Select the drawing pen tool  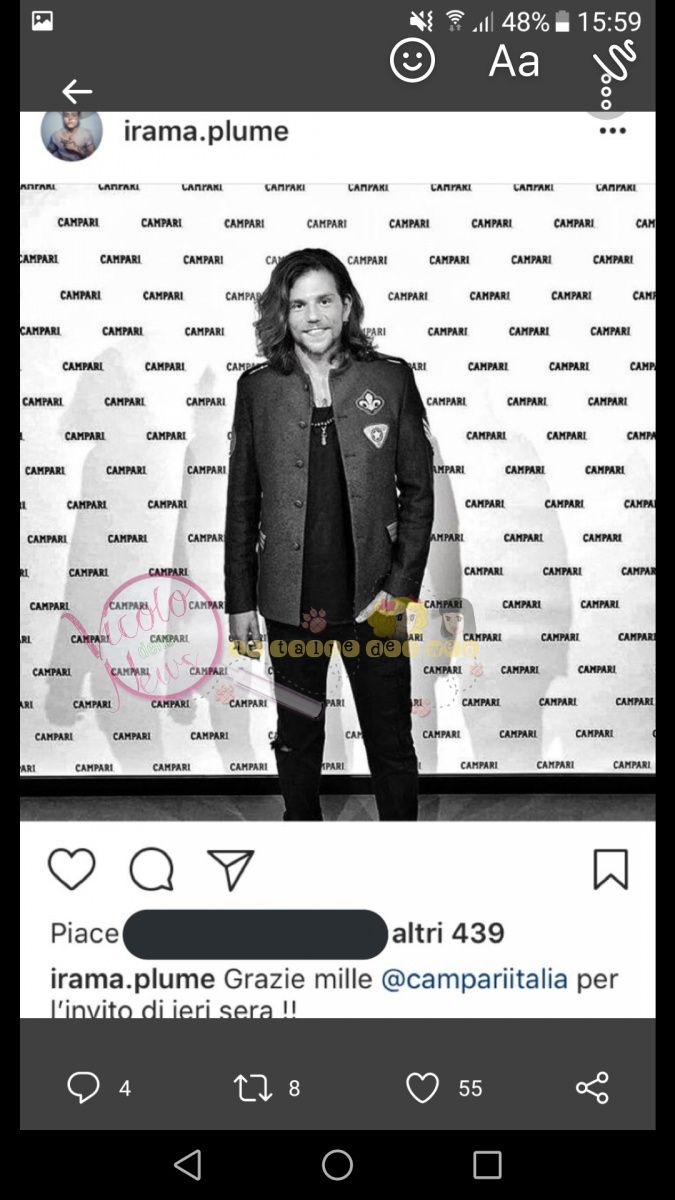(612, 70)
